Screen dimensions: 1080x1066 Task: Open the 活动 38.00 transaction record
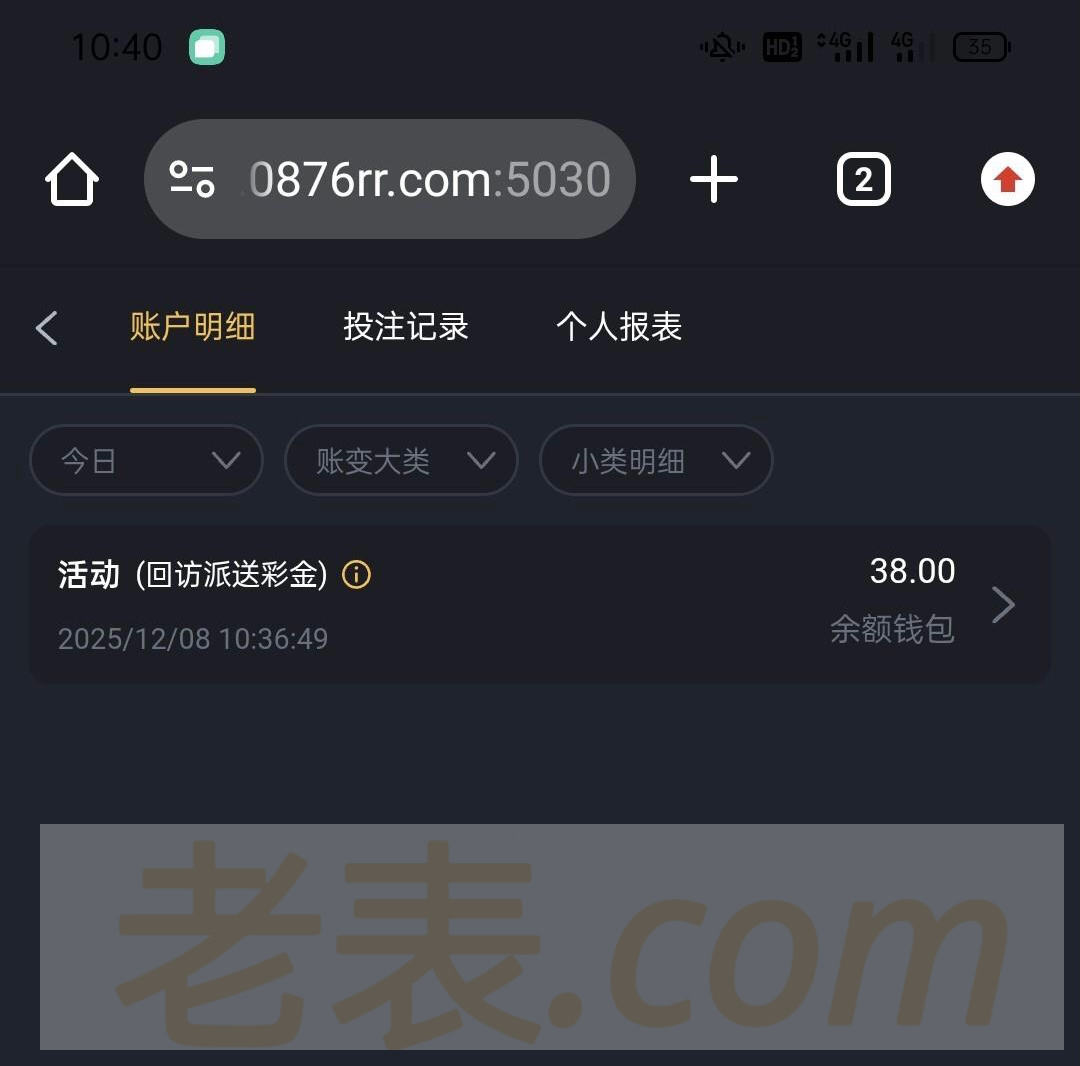(540, 604)
